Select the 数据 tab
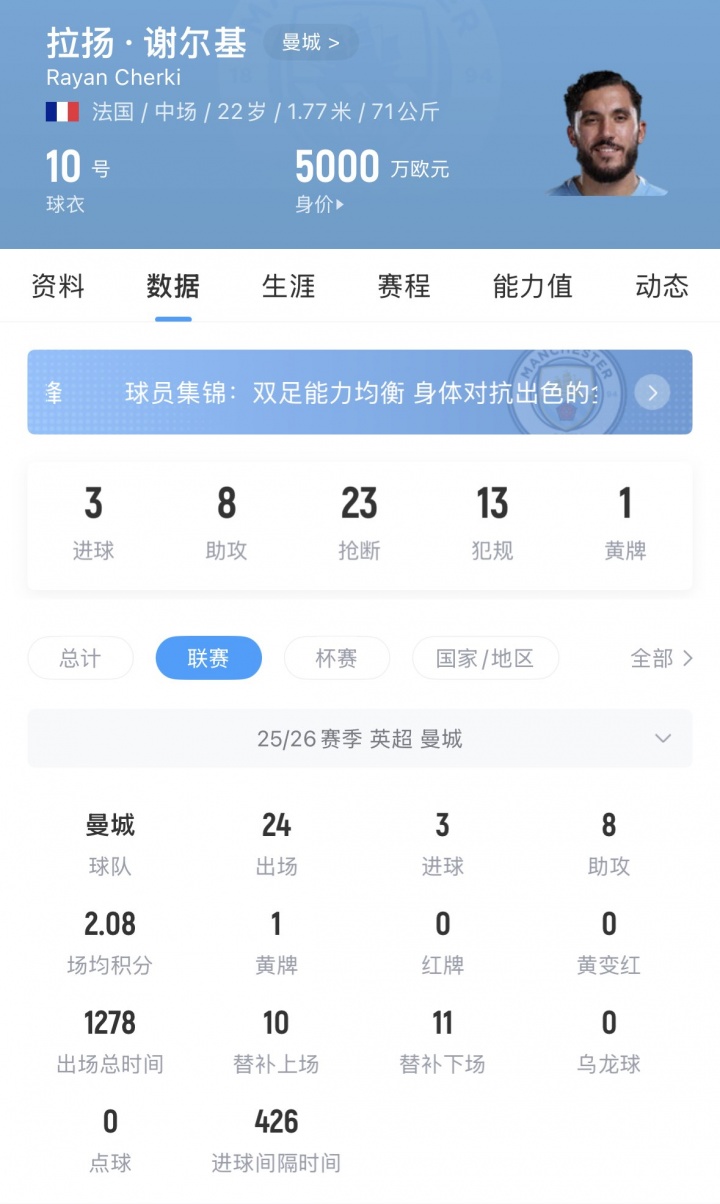The width and height of the screenshot is (720, 1204). click(x=173, y=287)
